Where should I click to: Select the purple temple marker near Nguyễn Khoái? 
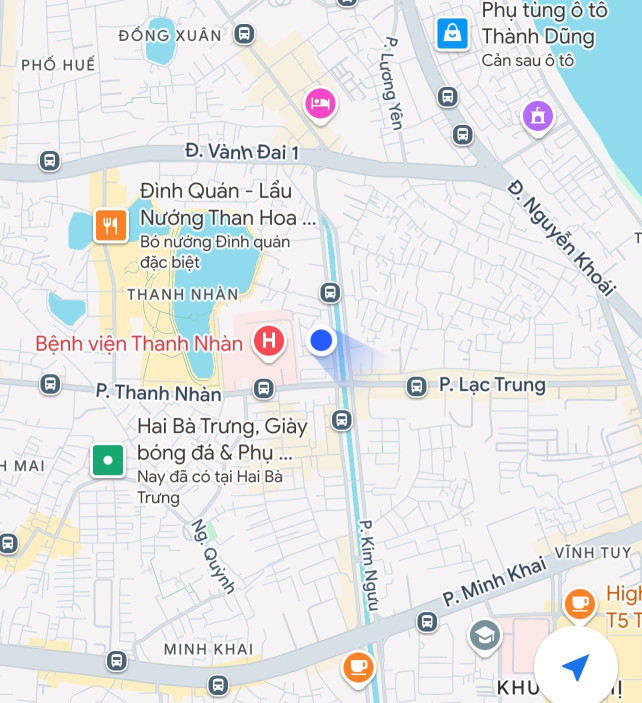[x=538, y=117]
